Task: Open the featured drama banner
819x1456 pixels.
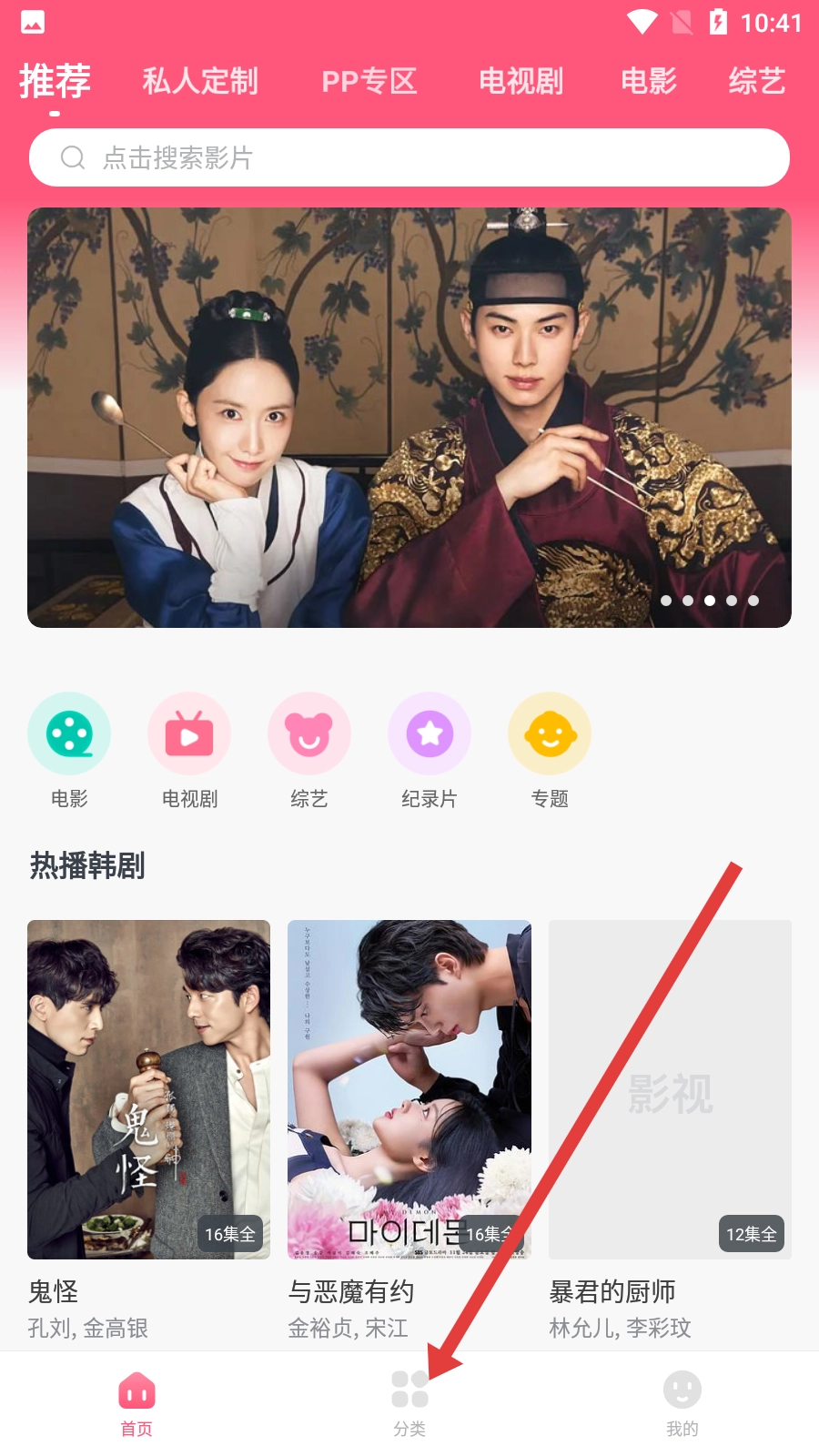Action: pos(409,418)
